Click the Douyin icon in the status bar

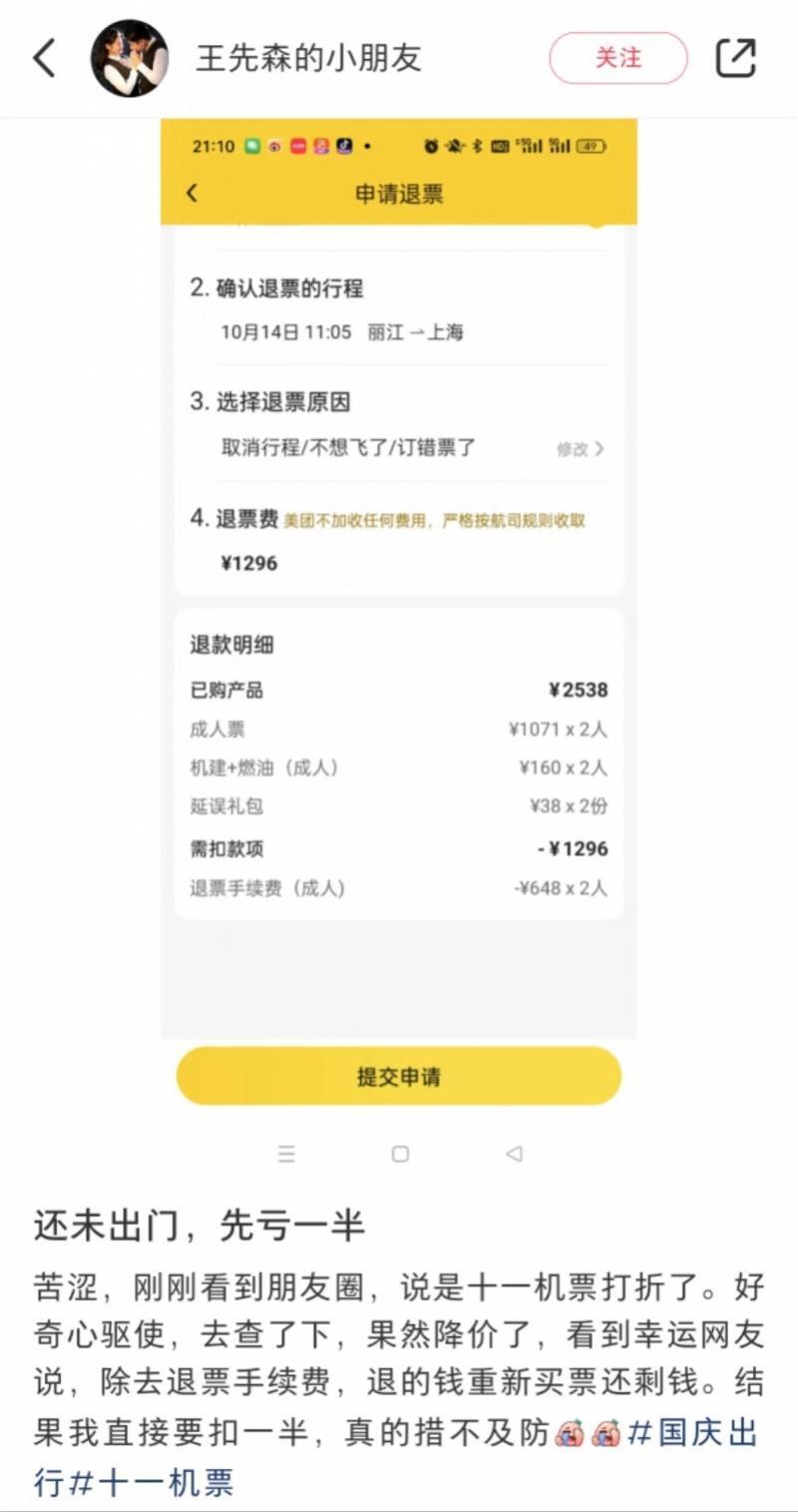343,145
